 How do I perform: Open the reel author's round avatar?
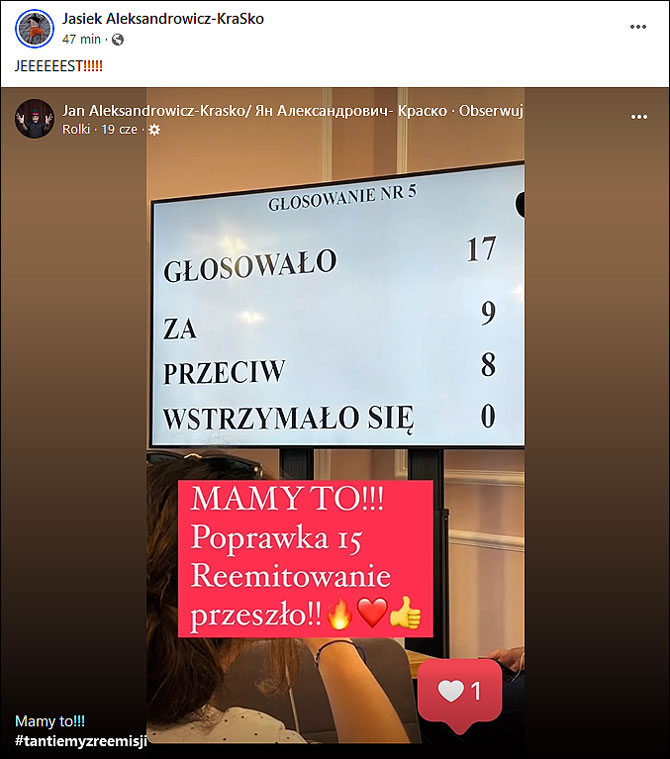[34, 118]
